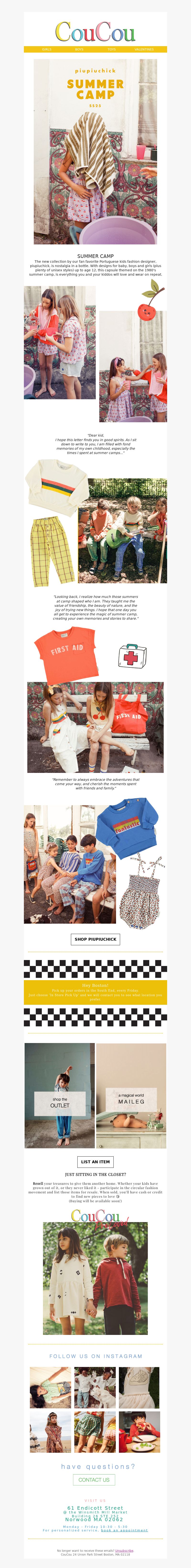Open the Boys category
Screen dimensions: 191x1568
point(79,49)
